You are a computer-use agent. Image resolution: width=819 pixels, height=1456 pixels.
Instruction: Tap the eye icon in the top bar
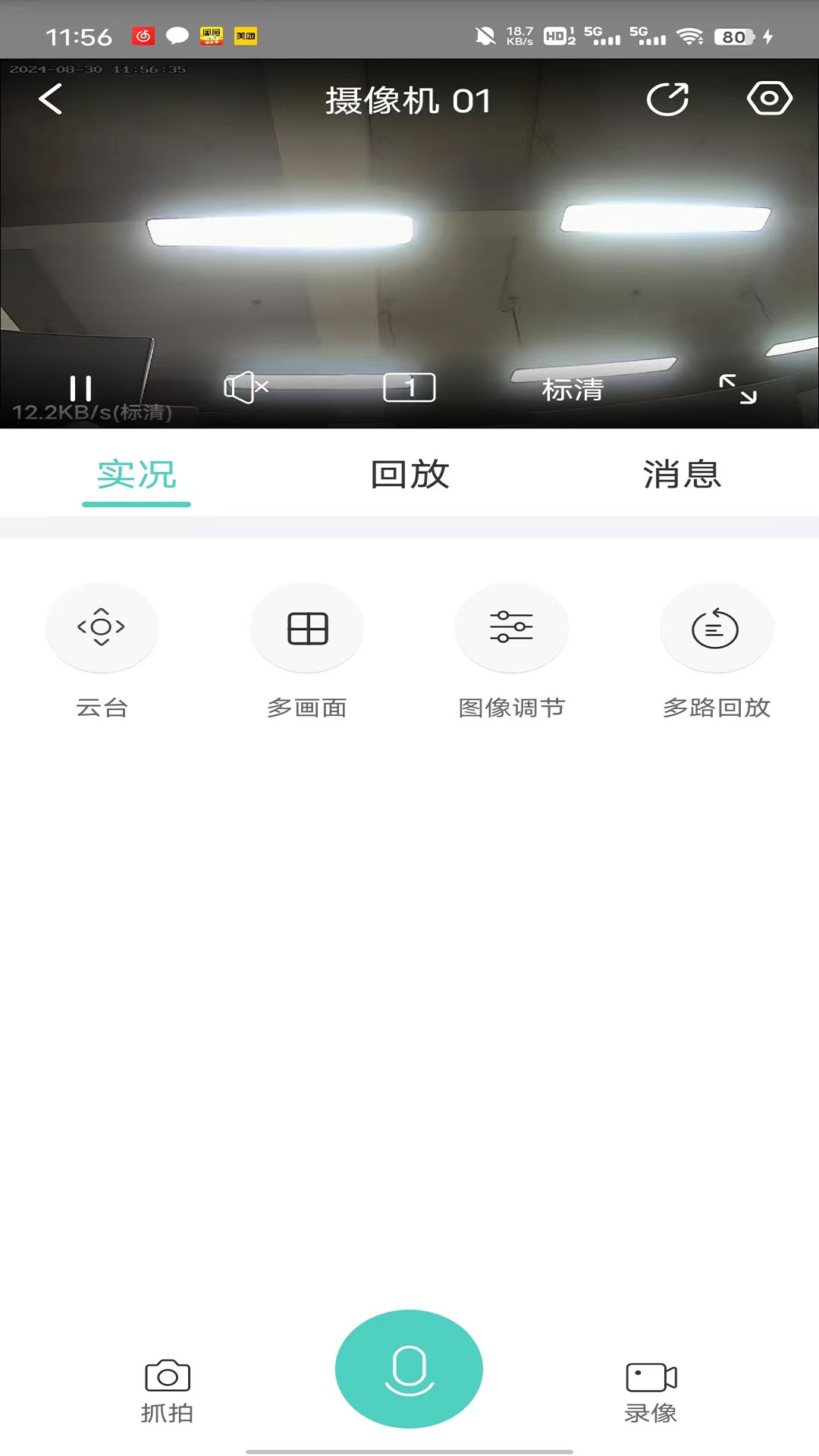(770, 99)
